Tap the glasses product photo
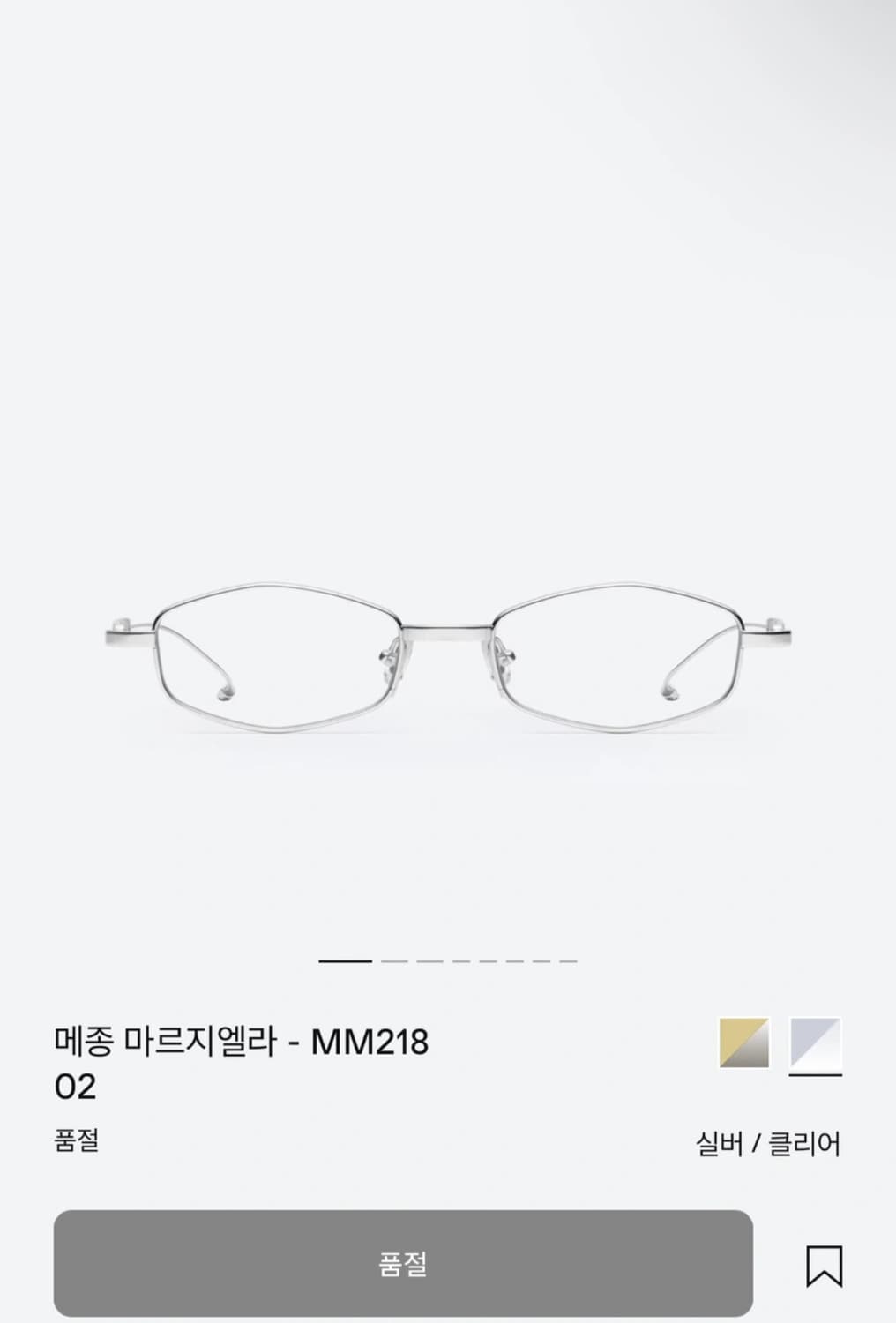896x1323 pixels. pos(448,657)
